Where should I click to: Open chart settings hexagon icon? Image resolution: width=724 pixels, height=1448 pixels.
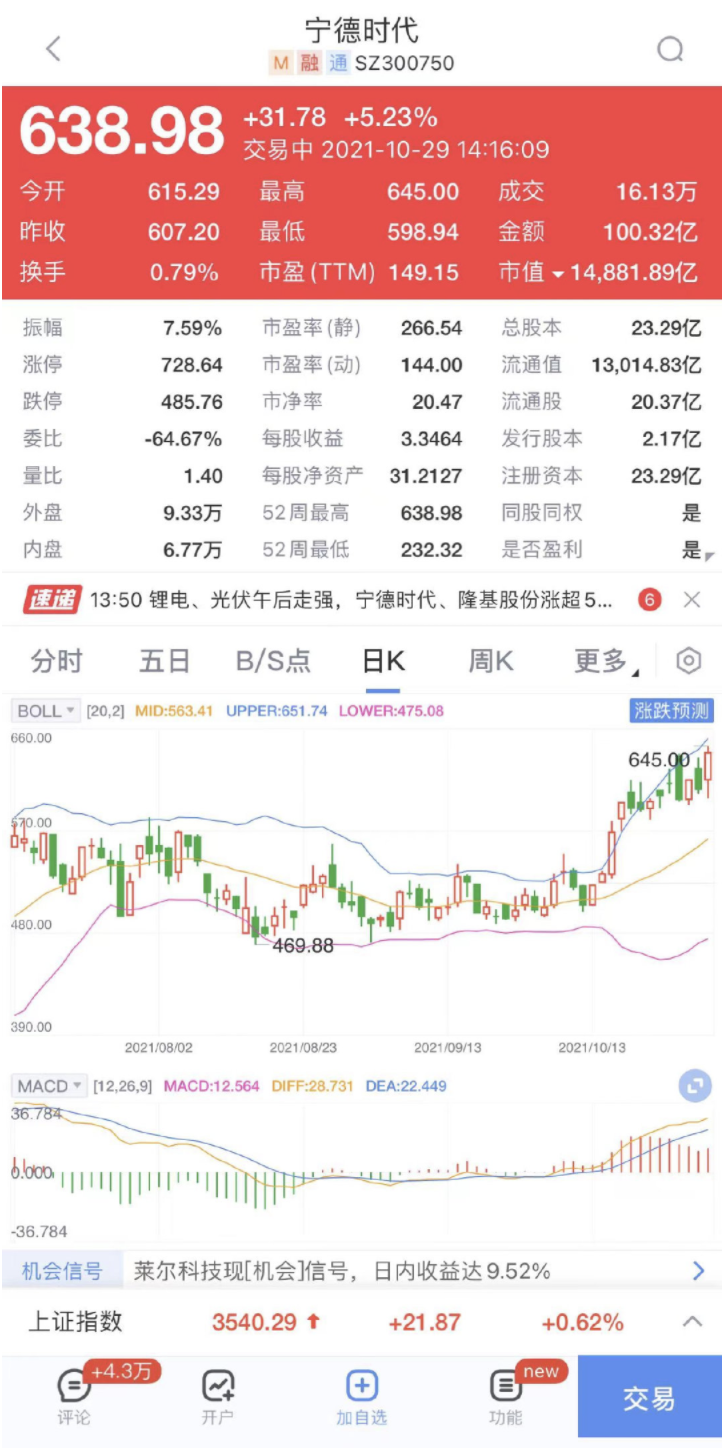pos(689,661)
